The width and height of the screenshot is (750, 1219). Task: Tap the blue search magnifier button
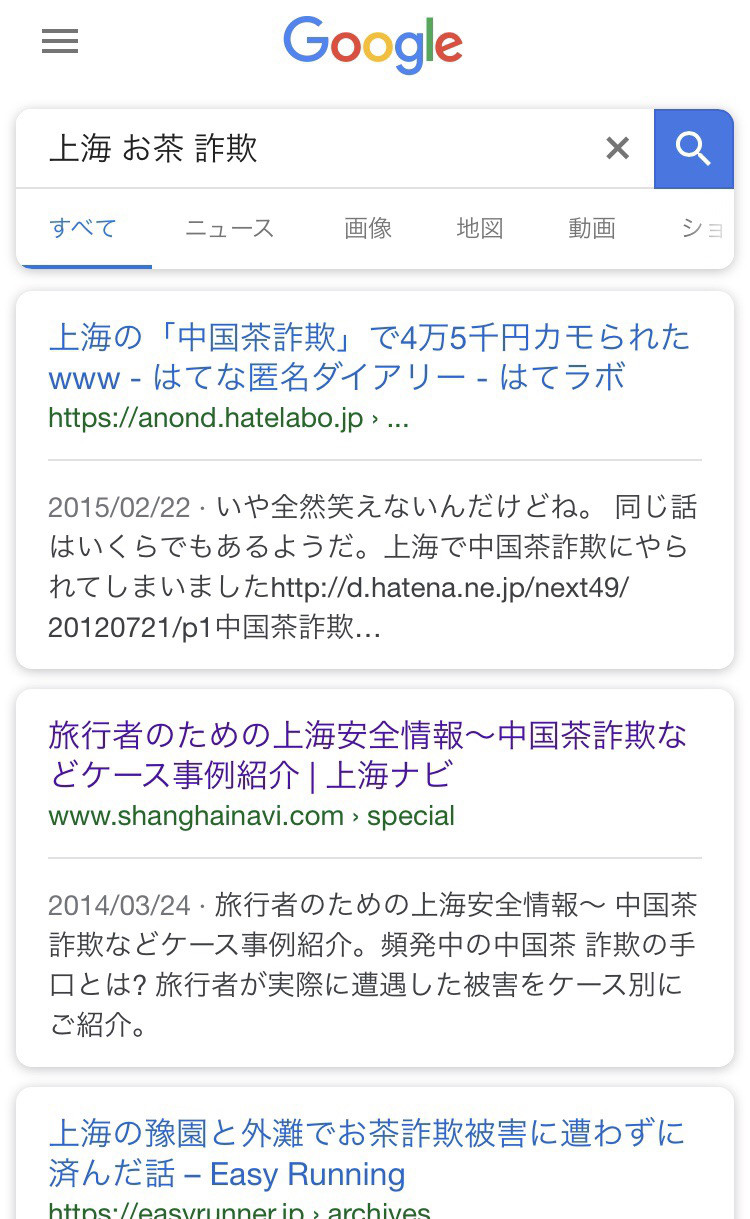(694, 149)
